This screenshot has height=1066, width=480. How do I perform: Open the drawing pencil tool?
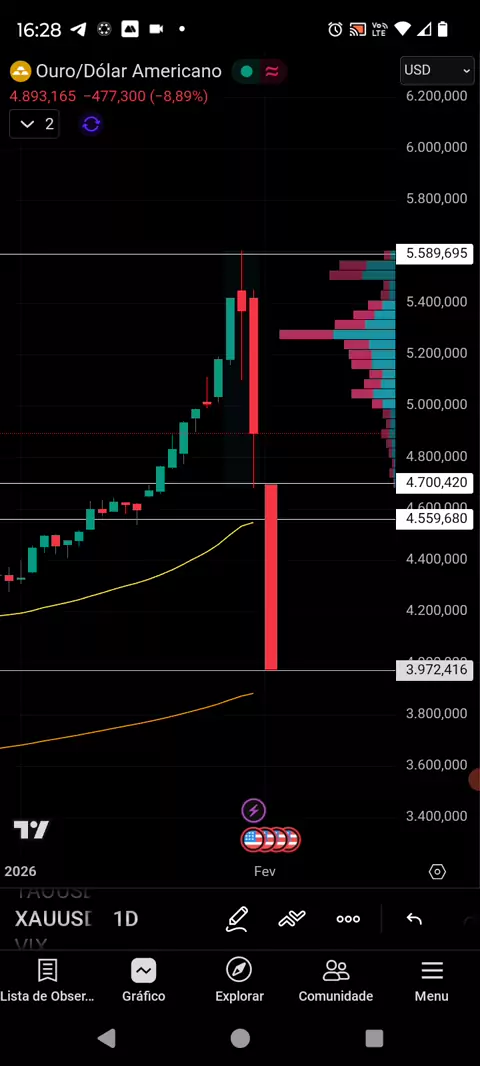click(x=237, y=918)
